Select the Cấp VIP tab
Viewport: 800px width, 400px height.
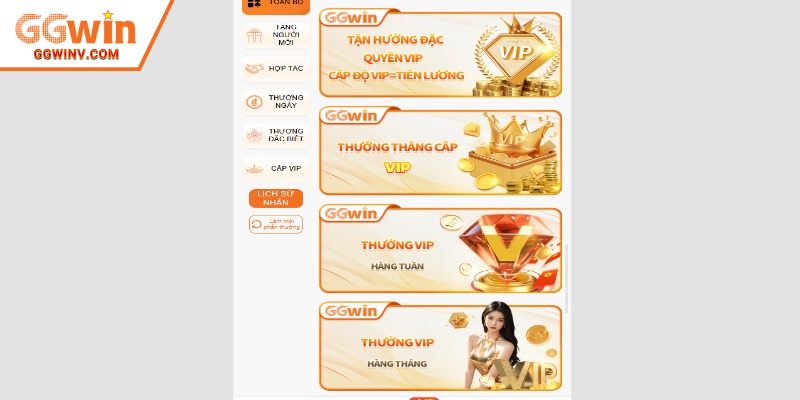[275, 168]
